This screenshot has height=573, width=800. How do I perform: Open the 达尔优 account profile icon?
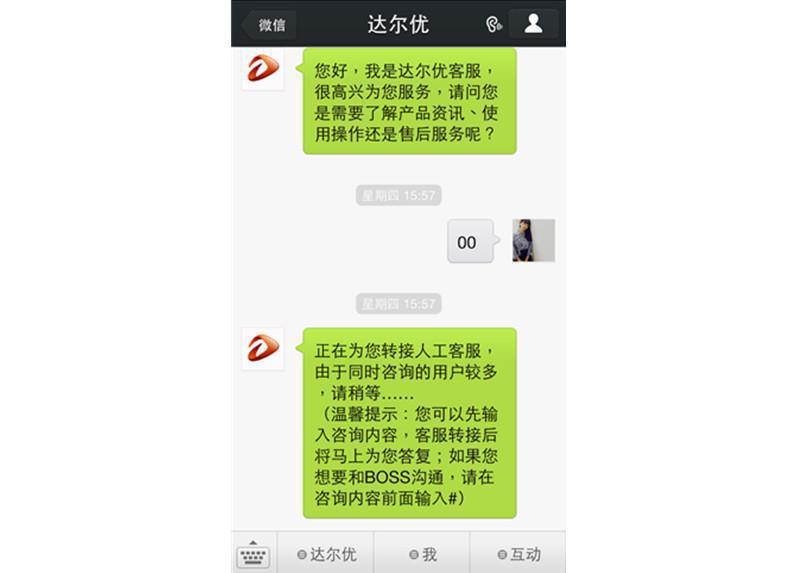pyautogui.click(x=533, y=24)
